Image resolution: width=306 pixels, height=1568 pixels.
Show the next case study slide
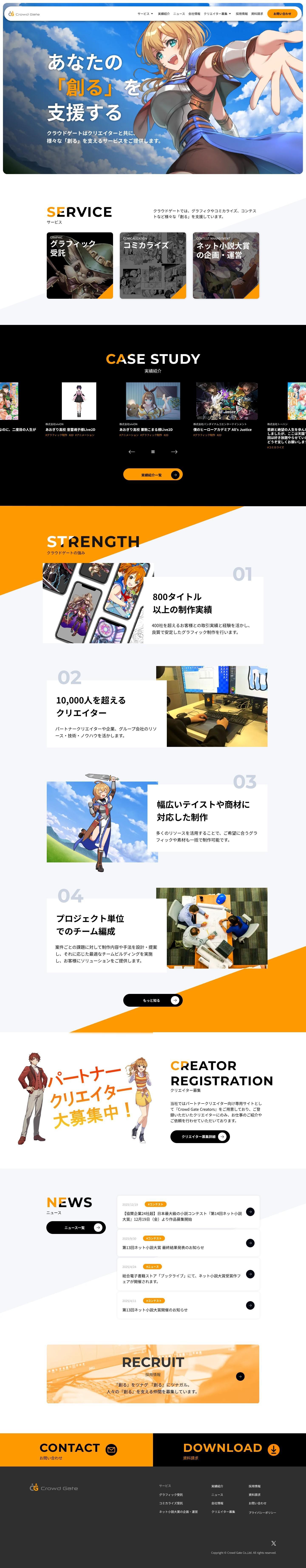pos(174,452)
